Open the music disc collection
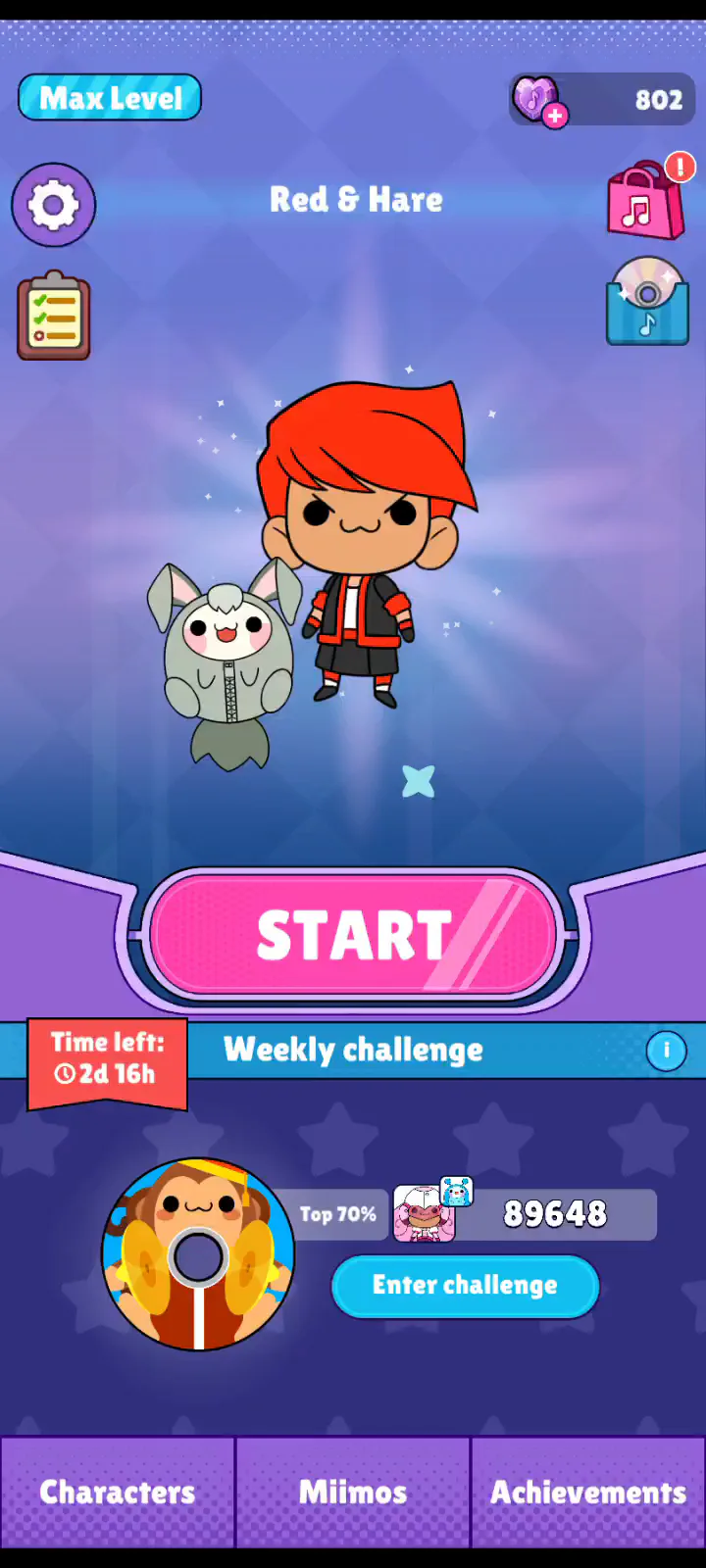706x1568 pixels. click(647, 301)
